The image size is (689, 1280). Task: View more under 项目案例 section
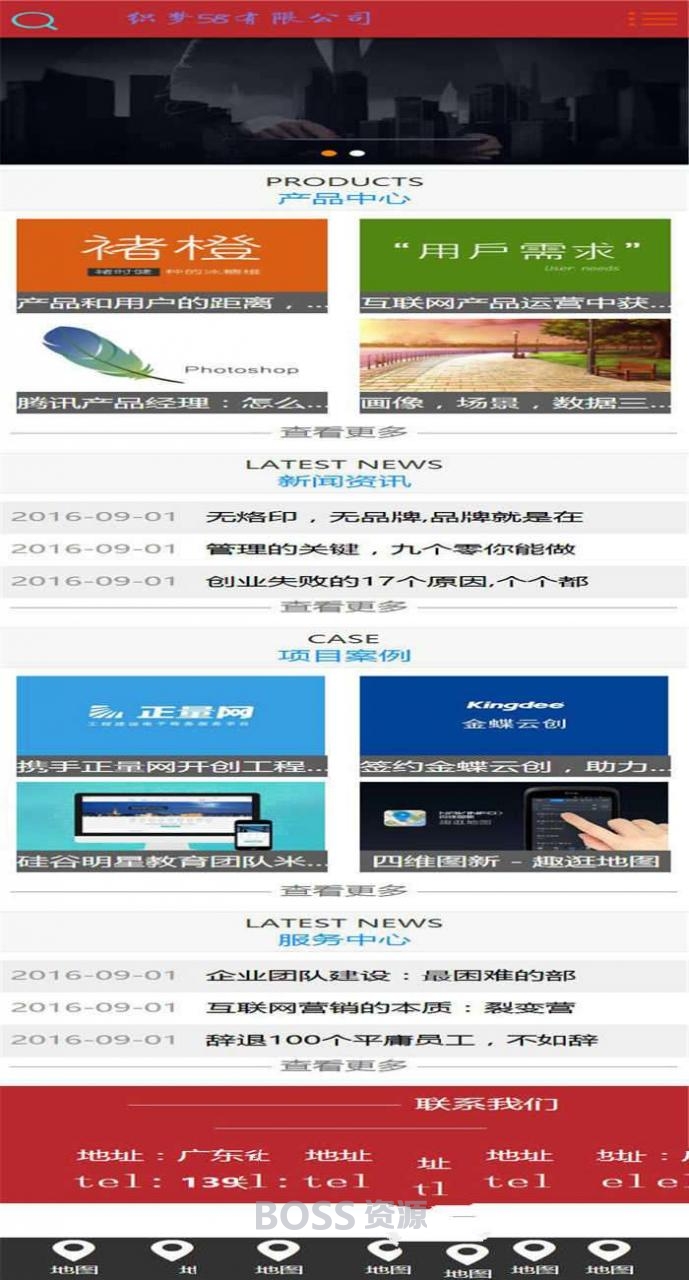tap(344, 890)
